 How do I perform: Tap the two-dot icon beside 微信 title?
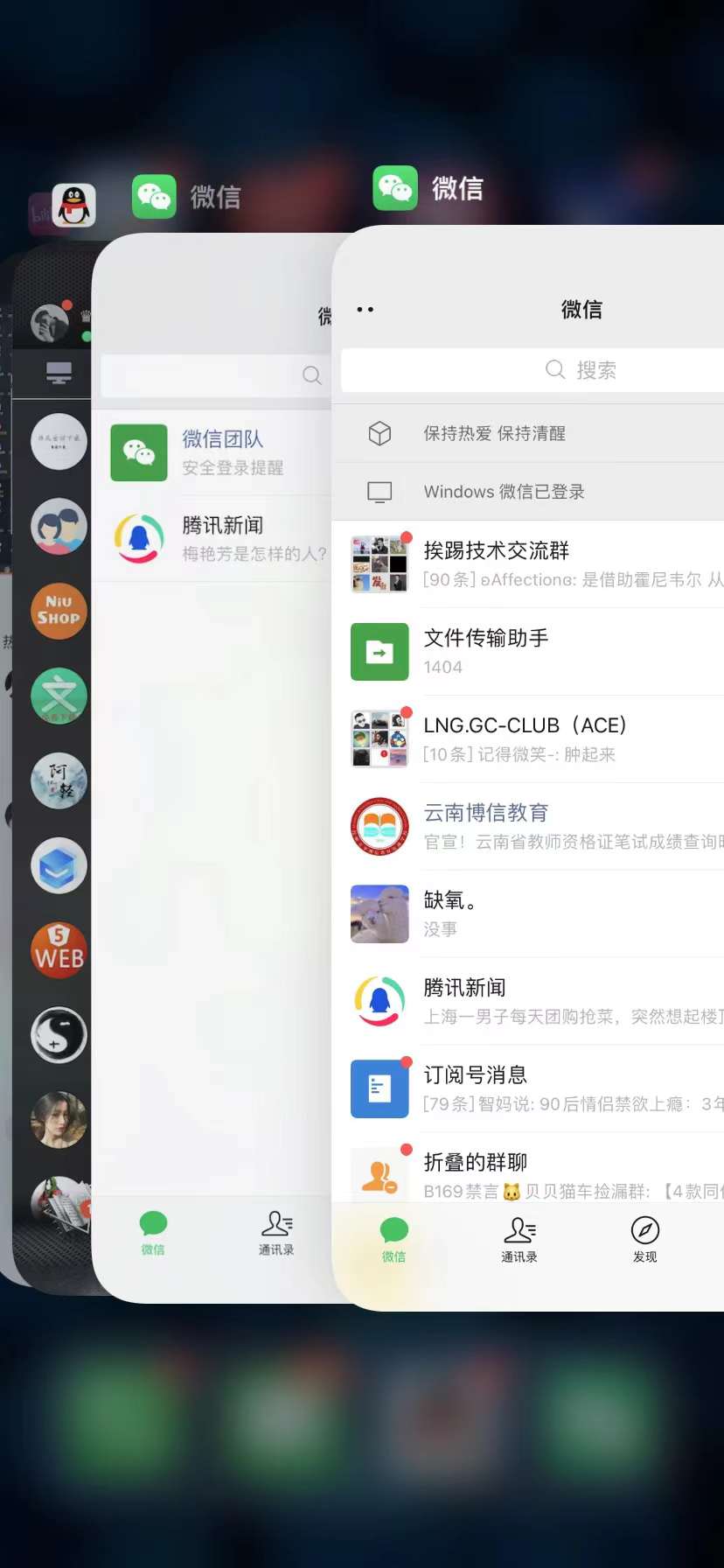click(x=365, y=310)
